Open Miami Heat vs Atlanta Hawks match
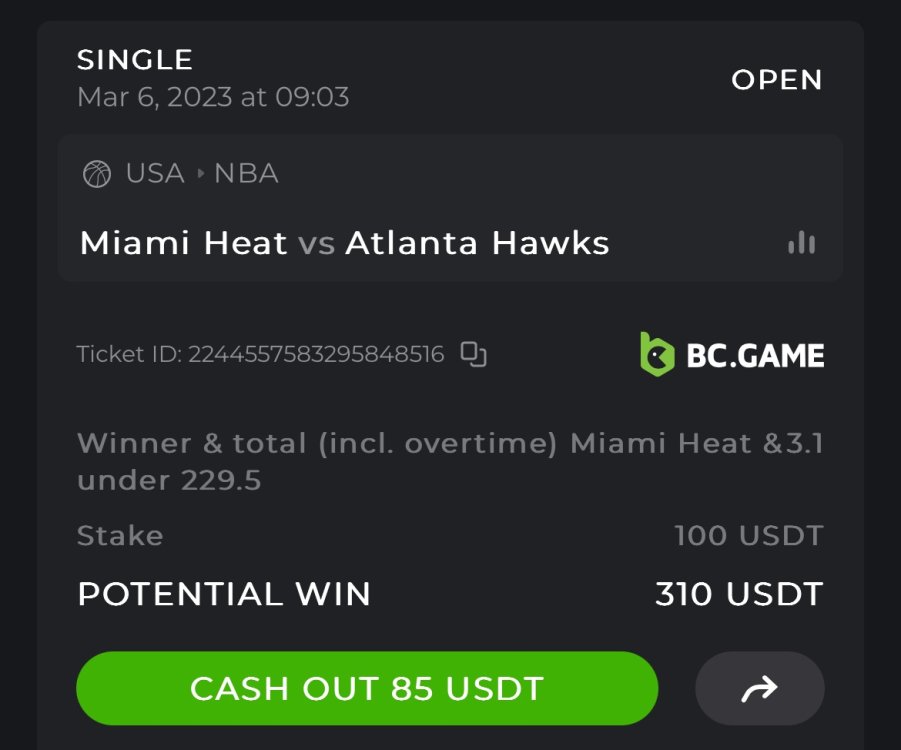 344,243
